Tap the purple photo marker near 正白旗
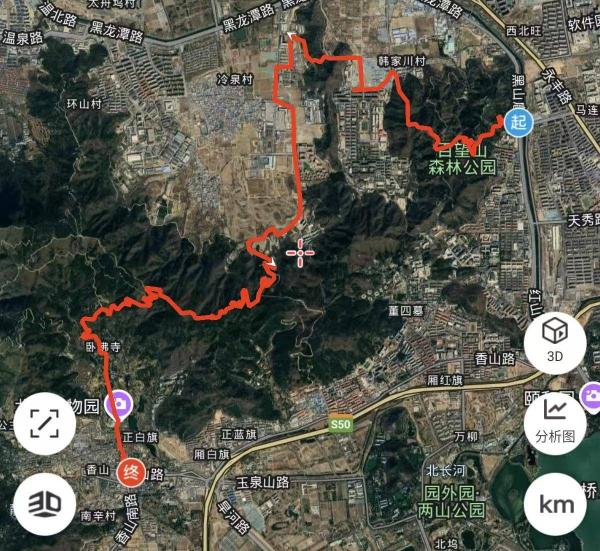 click(120, 403)
